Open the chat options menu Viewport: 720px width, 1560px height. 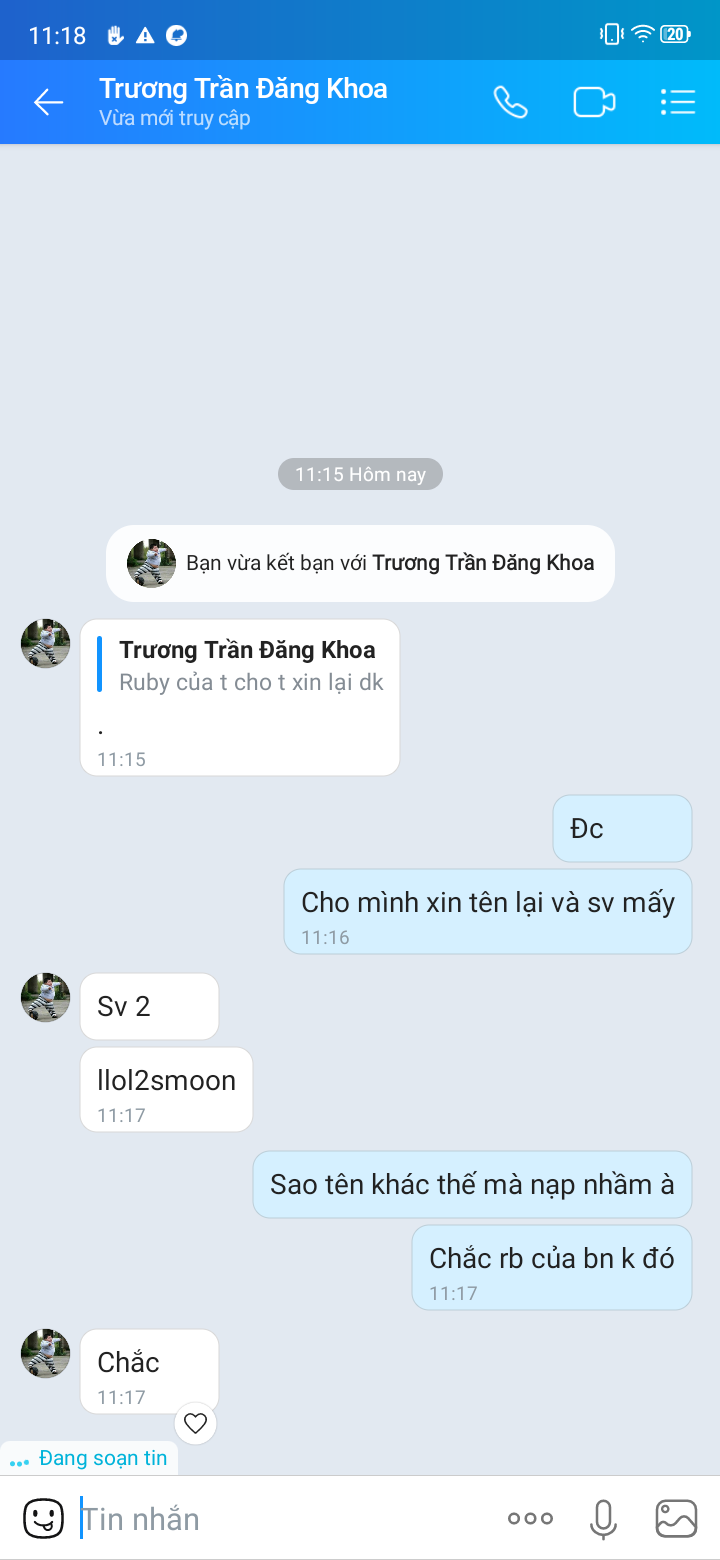click(x=678, y=102)
